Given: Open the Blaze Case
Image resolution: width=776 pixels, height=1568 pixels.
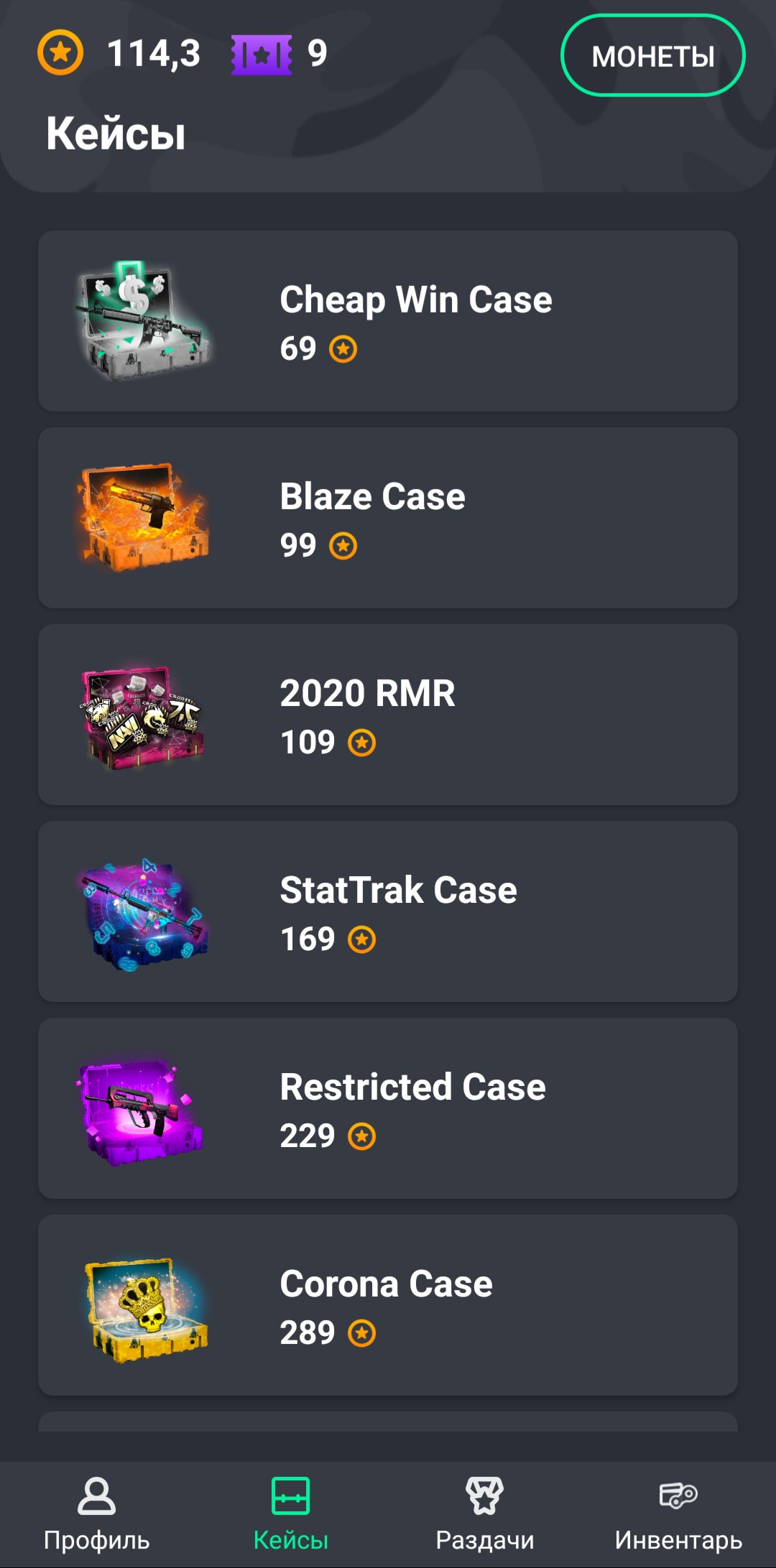Looking at the screenshot, I should coord(388,518).
